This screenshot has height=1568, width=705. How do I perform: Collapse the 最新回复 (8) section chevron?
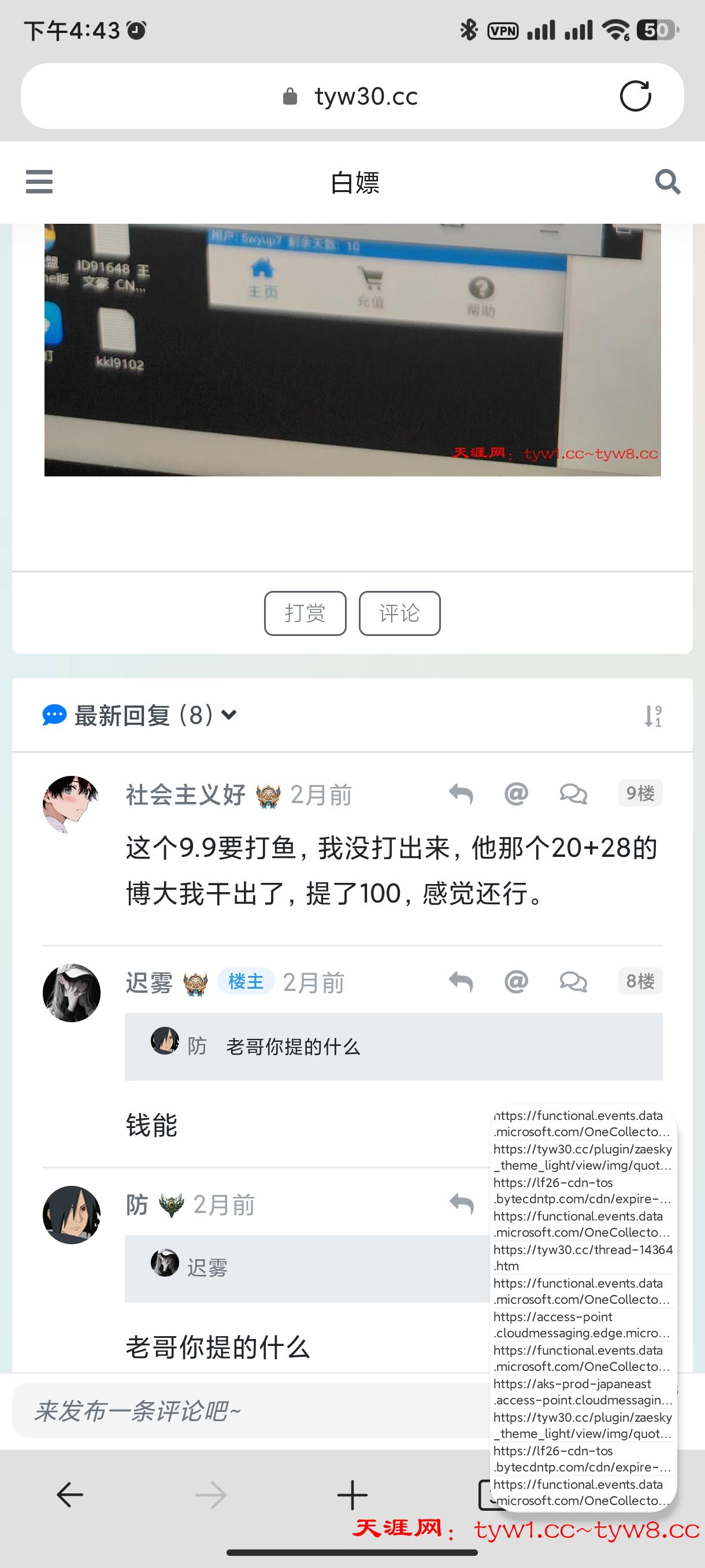tap(229, 717)
